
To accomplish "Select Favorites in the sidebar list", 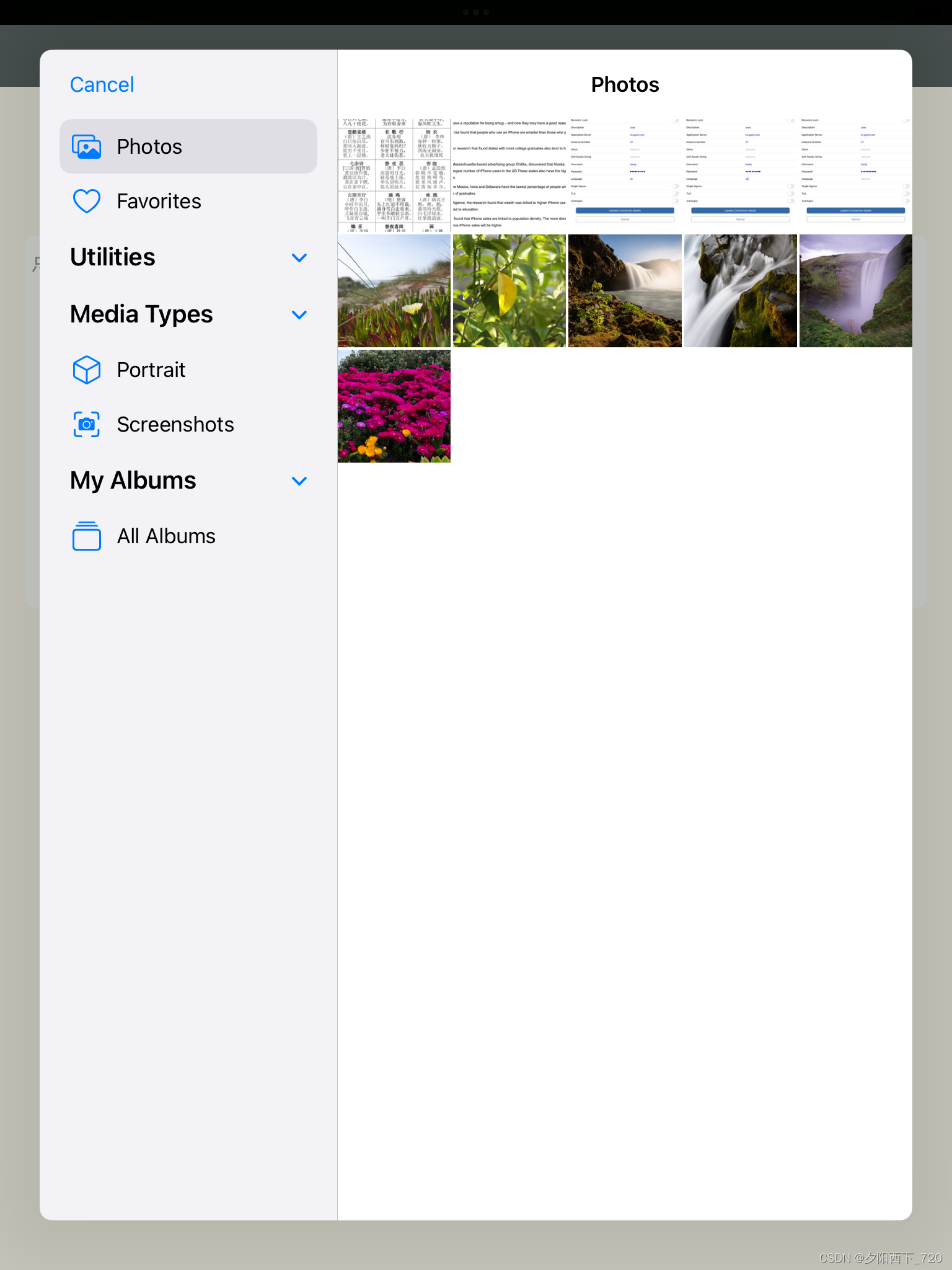I will 159,201.
